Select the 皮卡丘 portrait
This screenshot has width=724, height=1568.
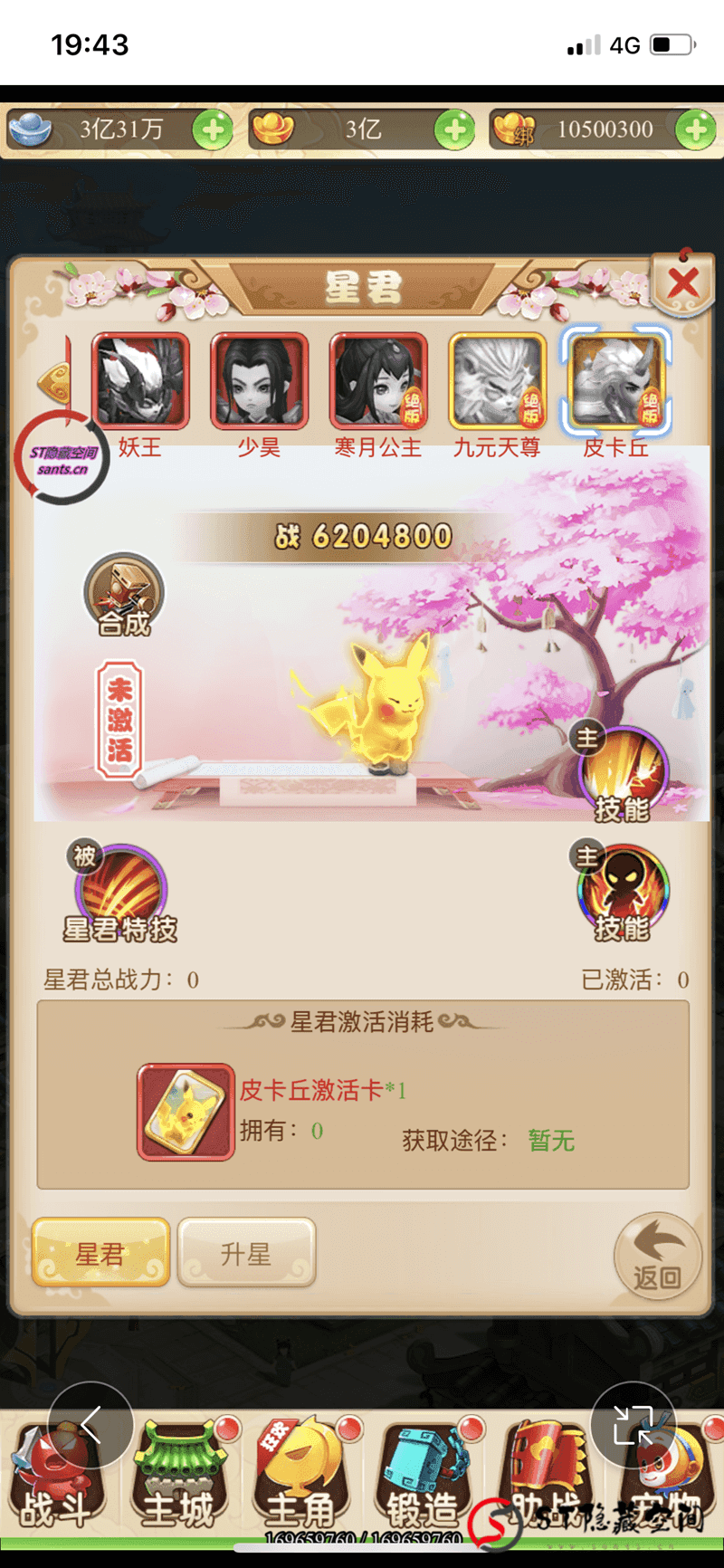[616, 380]
